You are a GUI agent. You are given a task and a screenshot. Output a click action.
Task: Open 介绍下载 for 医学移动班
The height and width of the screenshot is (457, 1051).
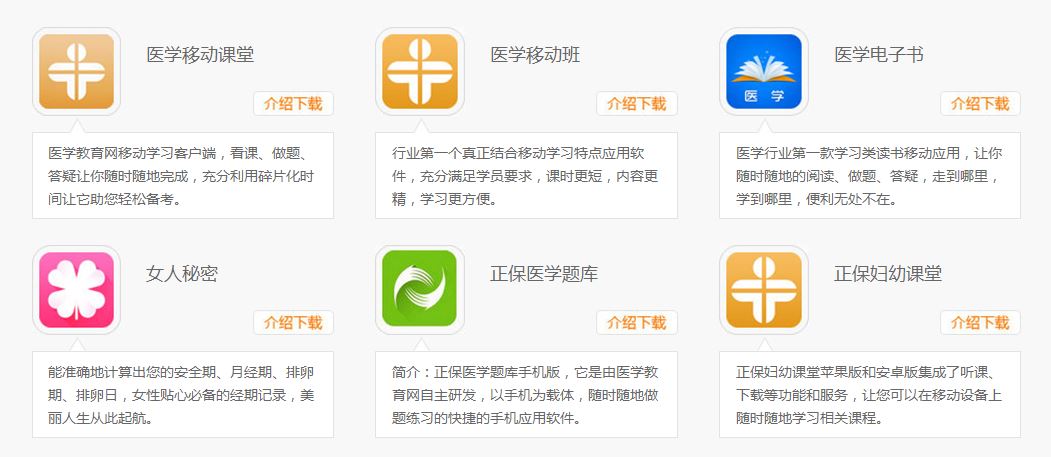[637, 104]
